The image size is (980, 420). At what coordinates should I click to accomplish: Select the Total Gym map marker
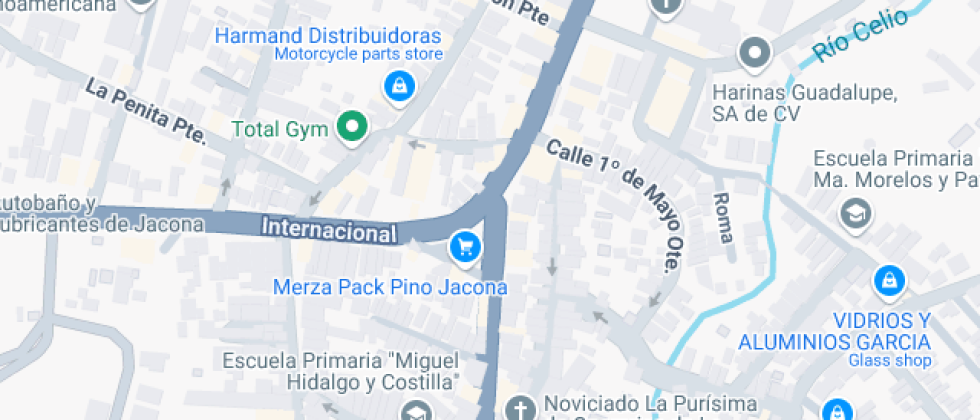352,127
